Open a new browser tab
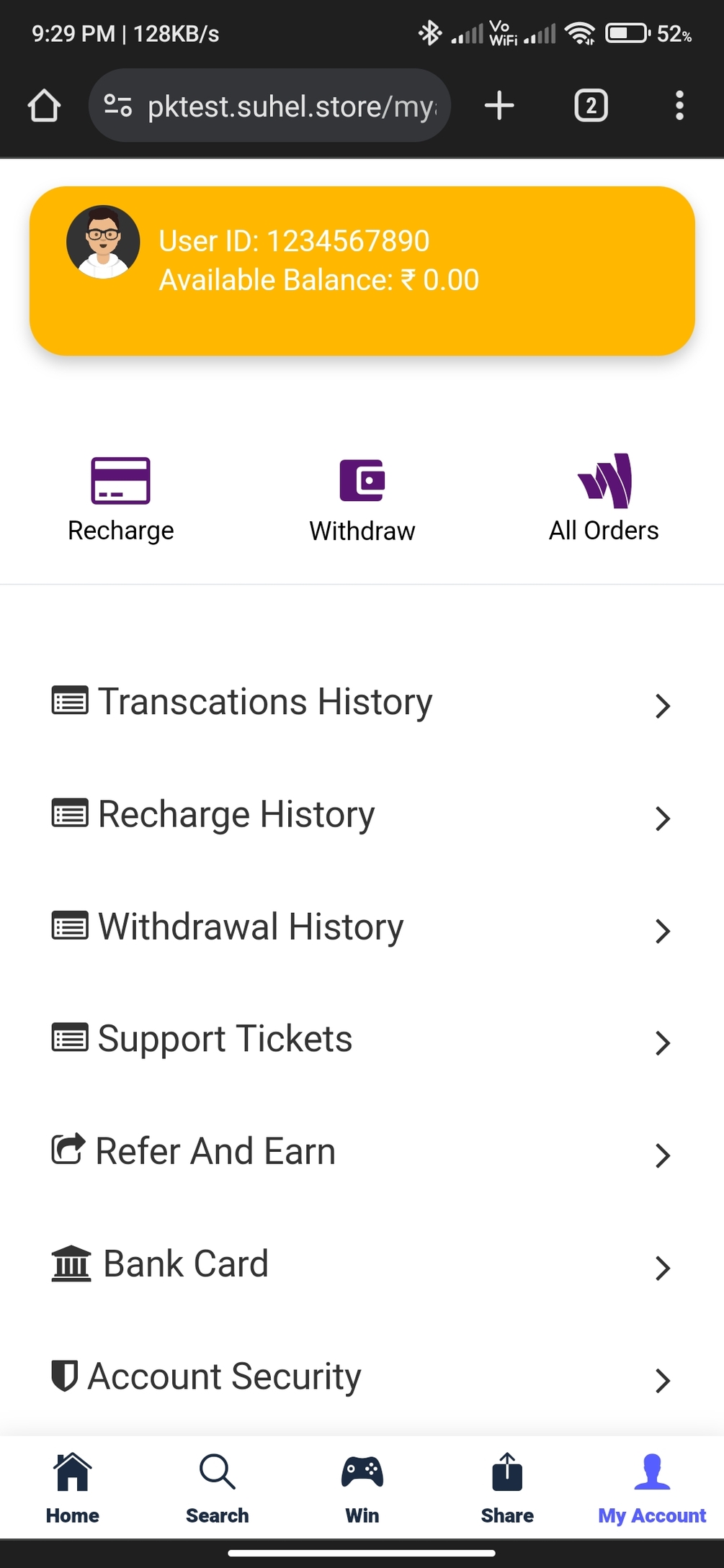Screen dimensions: 724x1568 point(499,106)
